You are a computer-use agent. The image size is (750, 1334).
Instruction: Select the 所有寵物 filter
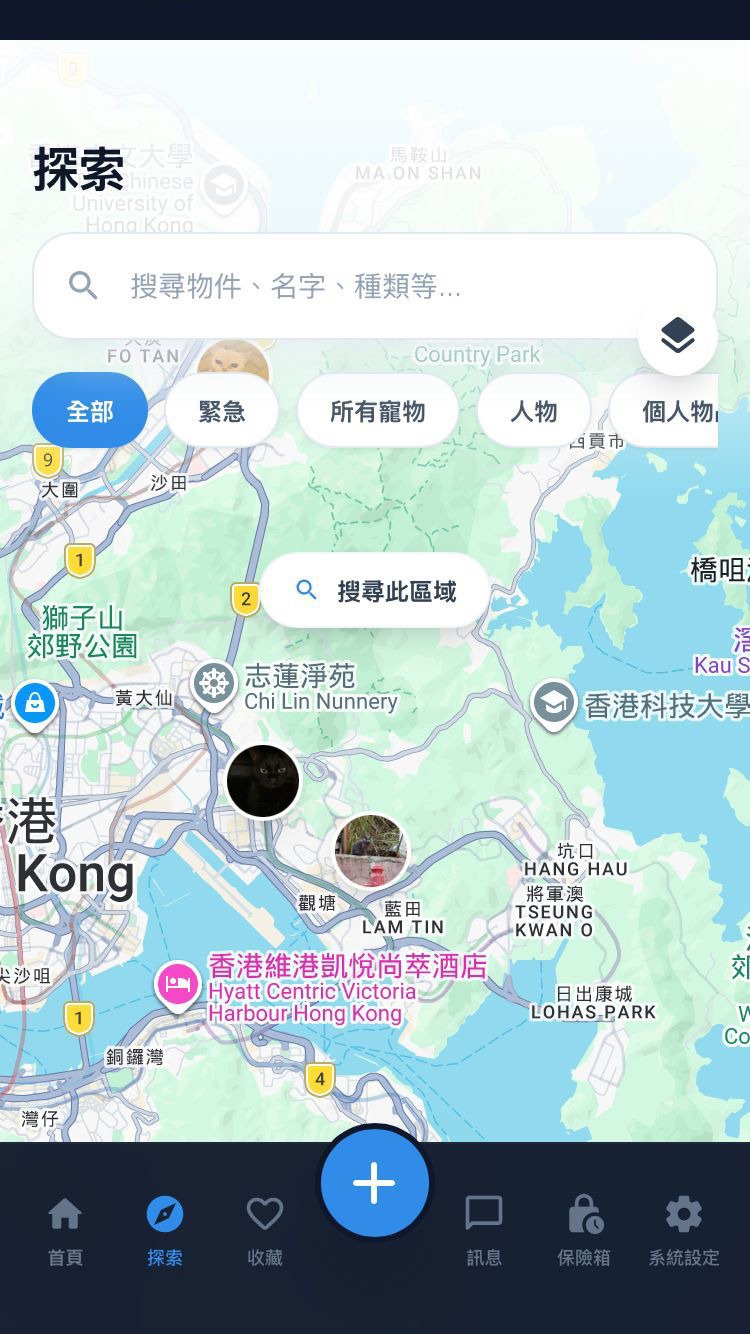pyautogui.click(x=379, y=410)
